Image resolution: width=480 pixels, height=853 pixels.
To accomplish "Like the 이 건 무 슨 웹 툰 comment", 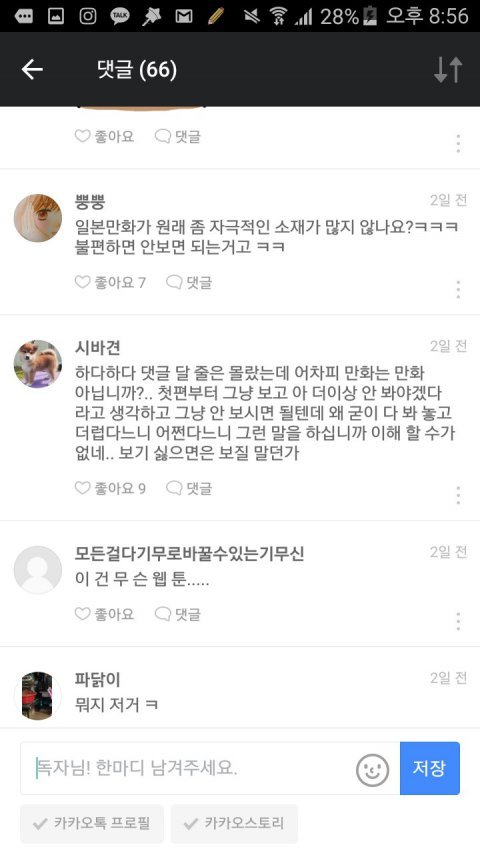I will 104,614.
